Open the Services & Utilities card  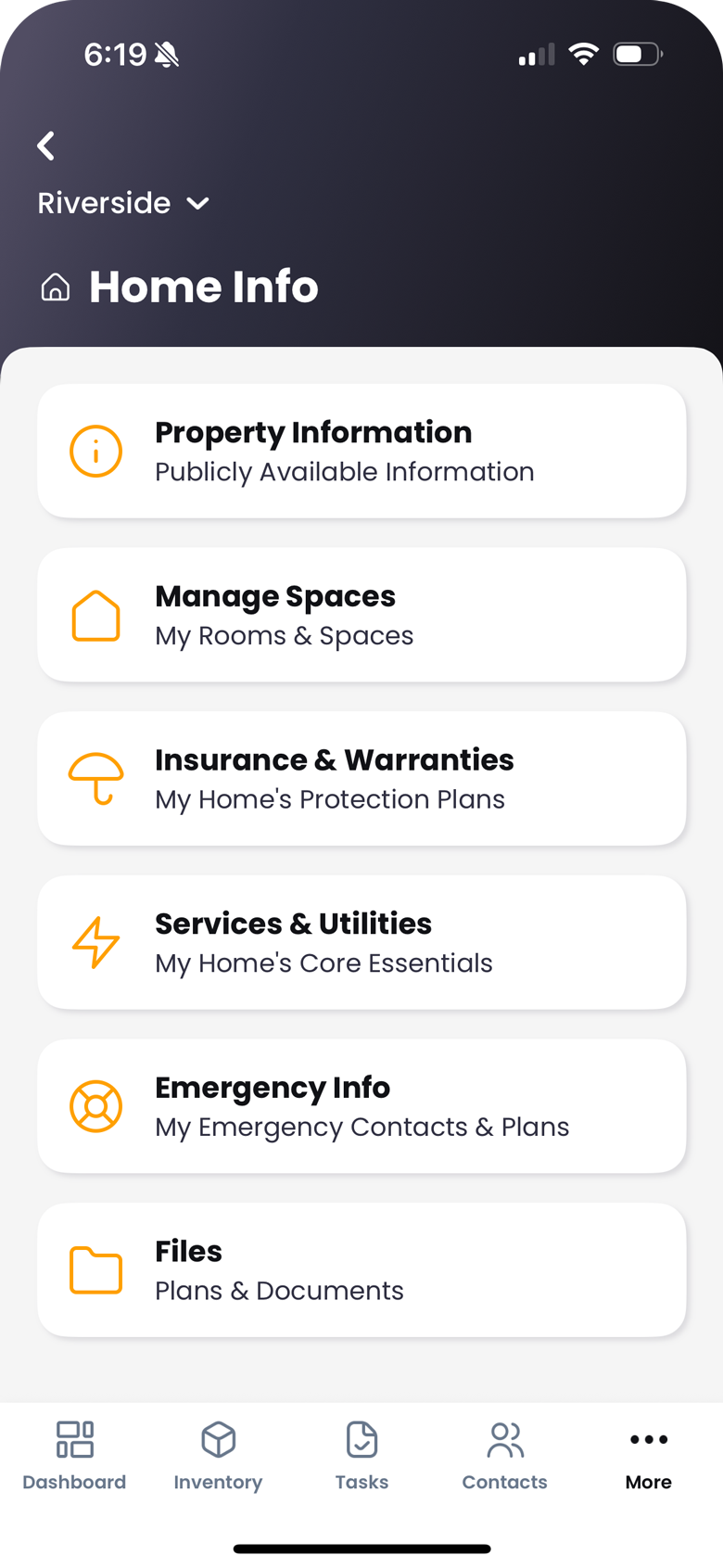[x=361, y=943]
